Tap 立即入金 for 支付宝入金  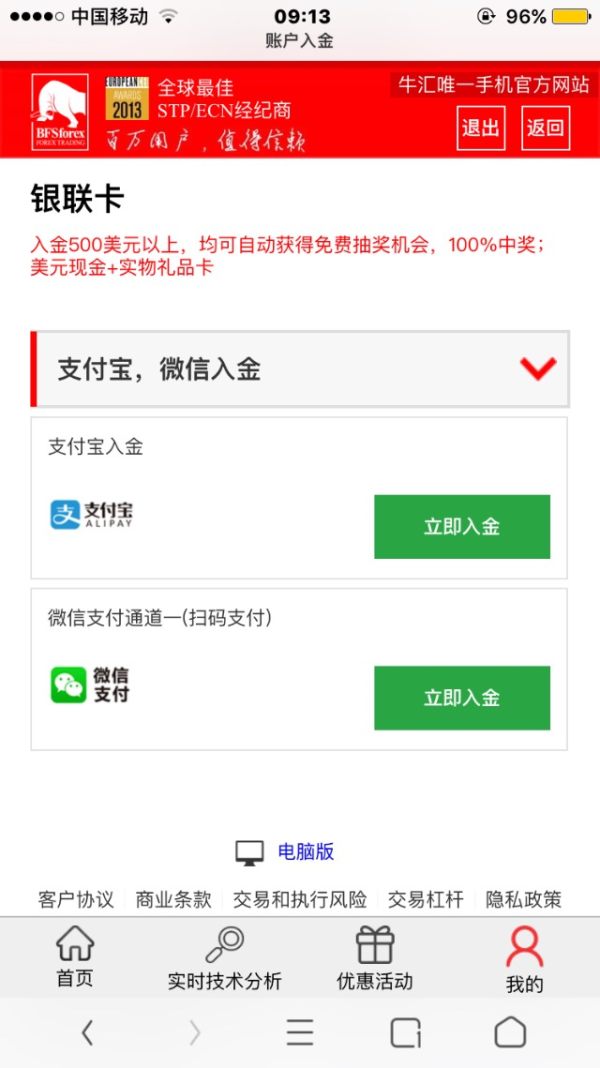click(462, 527)
